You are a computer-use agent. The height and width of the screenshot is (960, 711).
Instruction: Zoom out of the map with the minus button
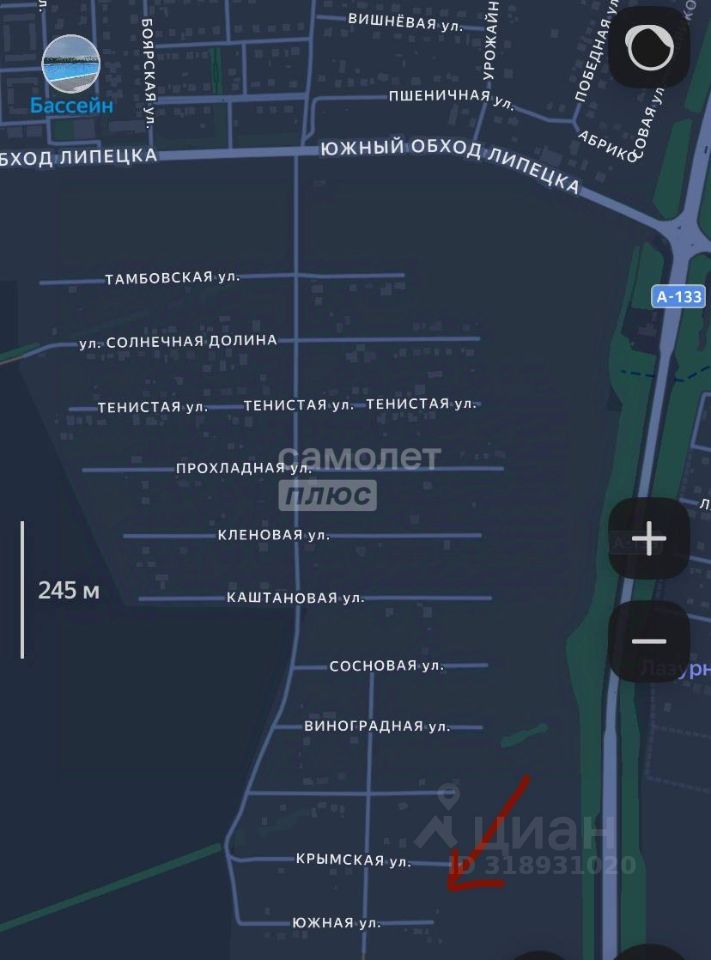(649, 642)
